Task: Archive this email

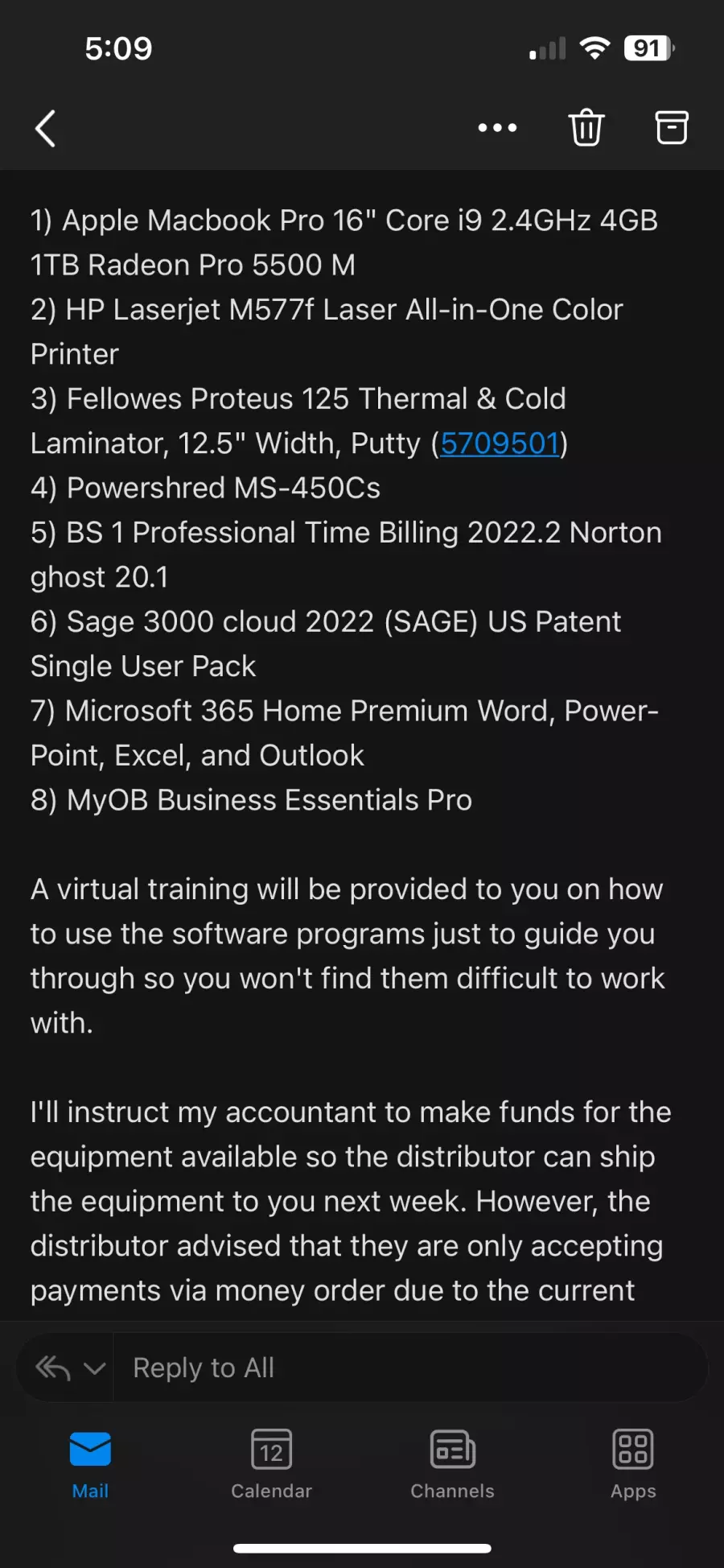Action: [672, 127]
